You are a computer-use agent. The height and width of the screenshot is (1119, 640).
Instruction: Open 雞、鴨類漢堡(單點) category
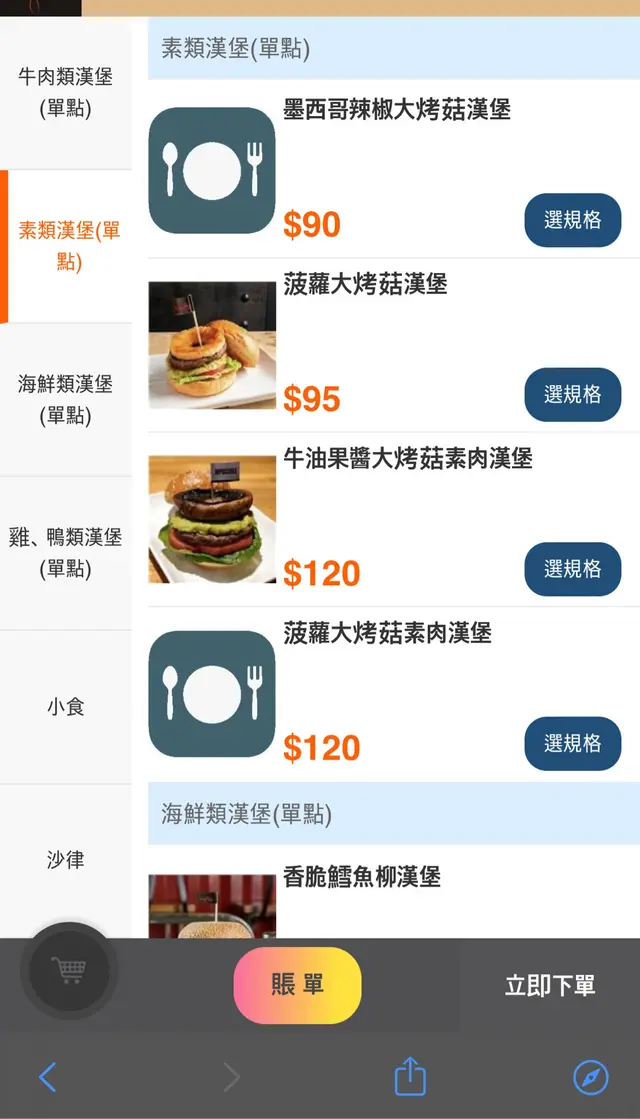(66, 553)
